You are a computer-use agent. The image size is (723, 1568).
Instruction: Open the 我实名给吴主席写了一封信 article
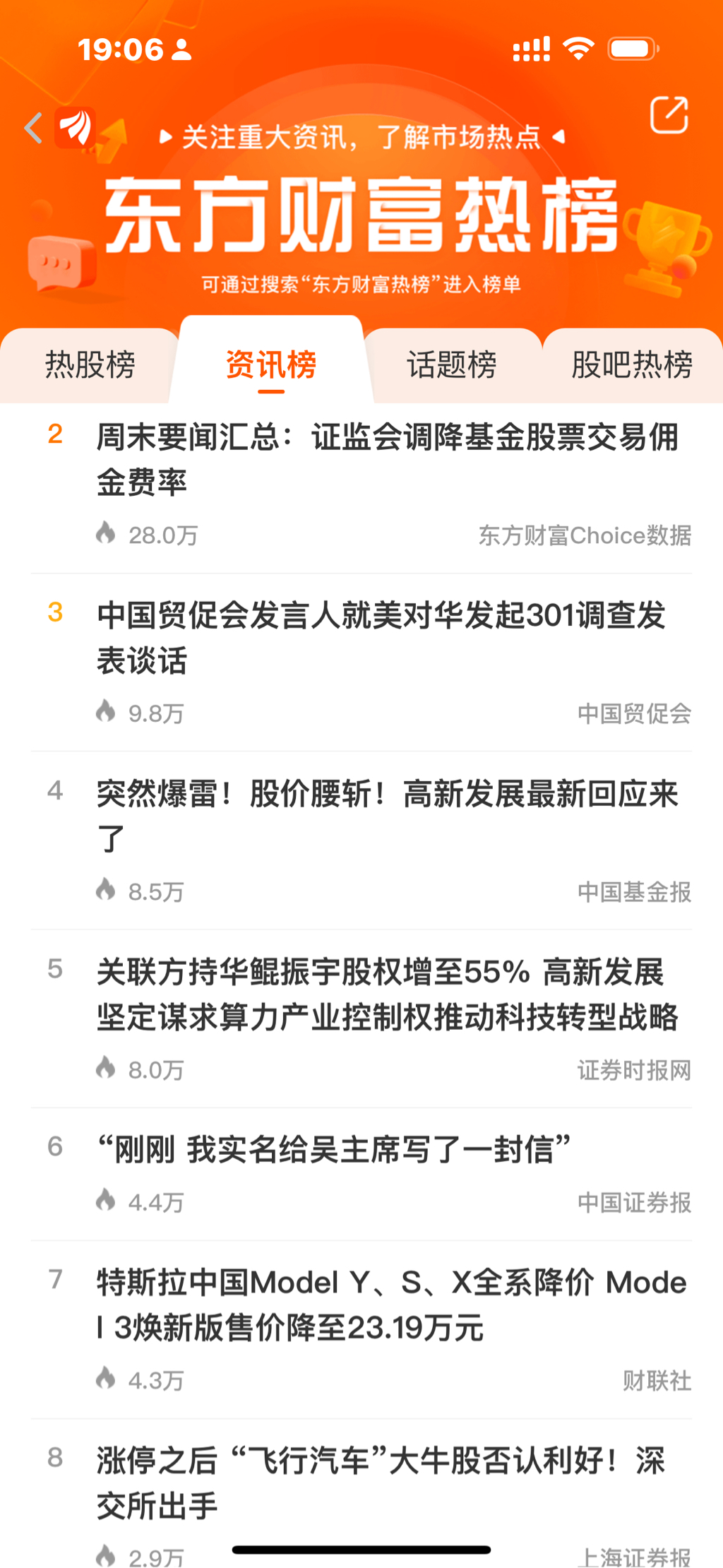[333, 1150]
